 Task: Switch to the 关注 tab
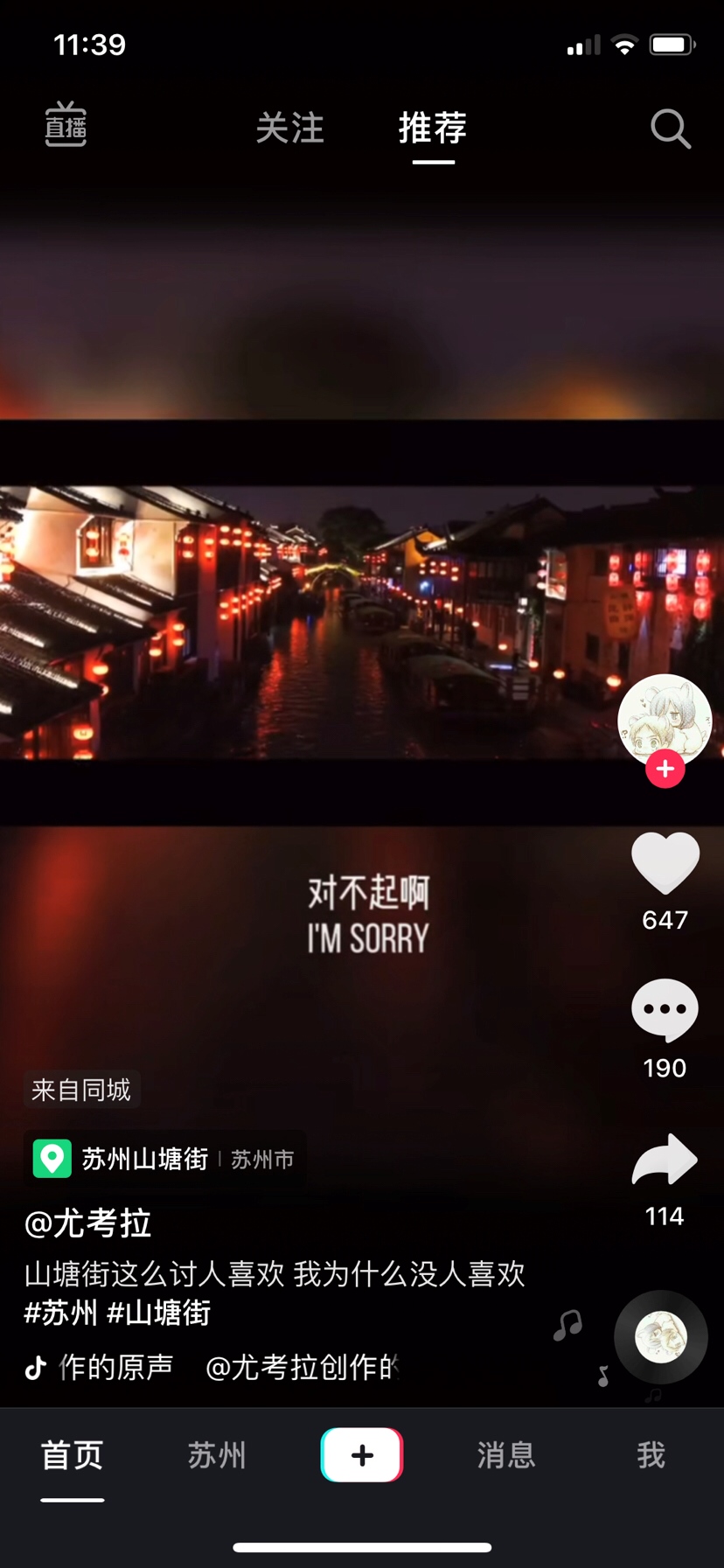tap(289, 129)
